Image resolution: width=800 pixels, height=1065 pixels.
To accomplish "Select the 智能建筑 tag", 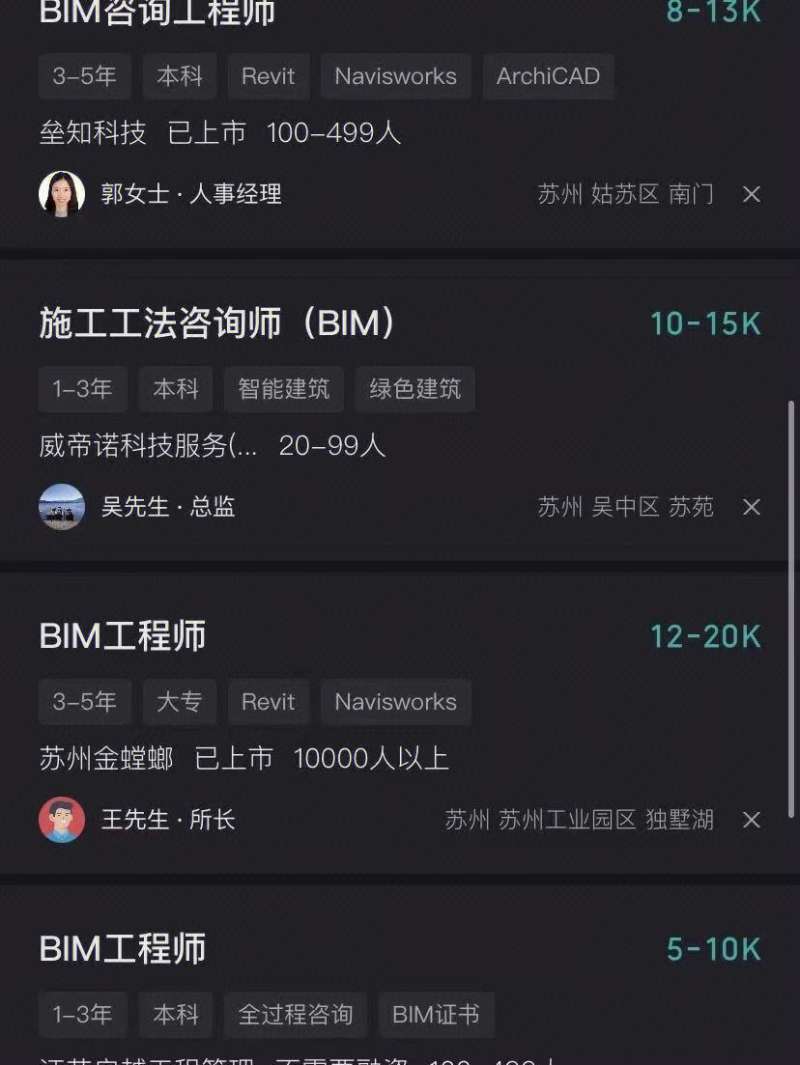I will 284,390.
